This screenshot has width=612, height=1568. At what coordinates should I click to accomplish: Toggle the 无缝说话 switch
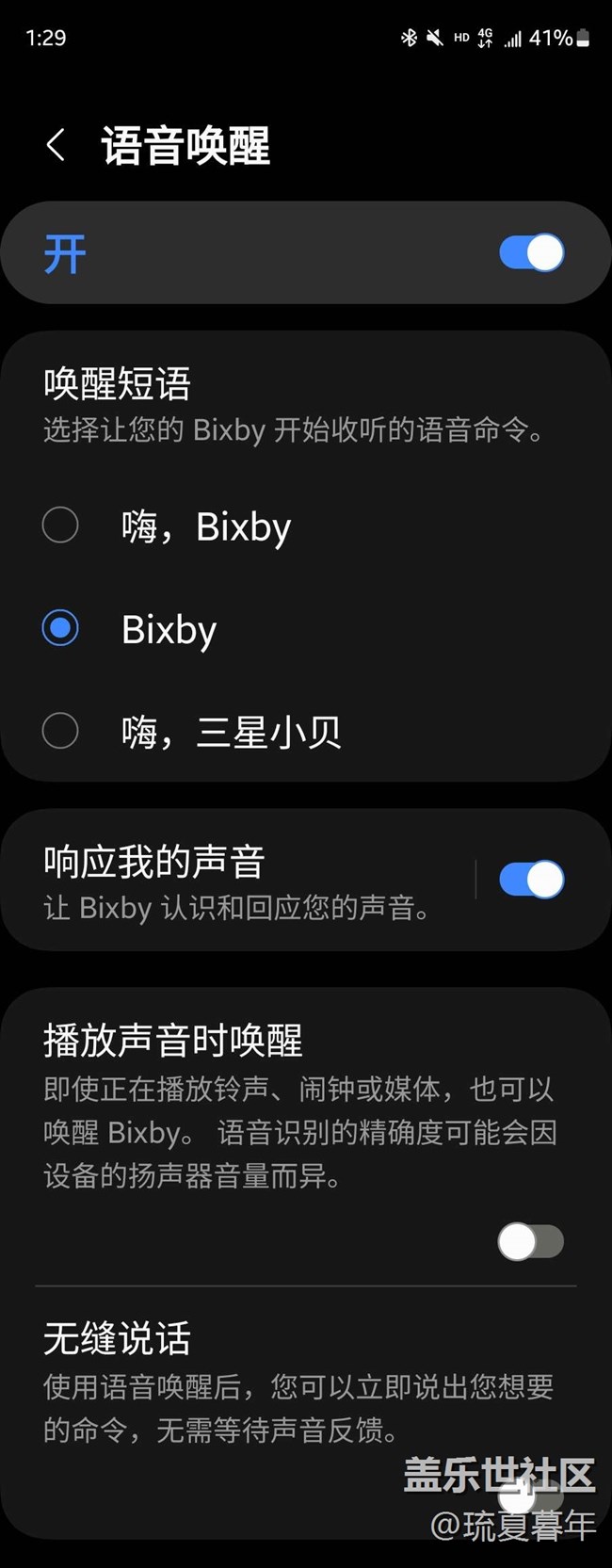click(x=530, y=1493)
